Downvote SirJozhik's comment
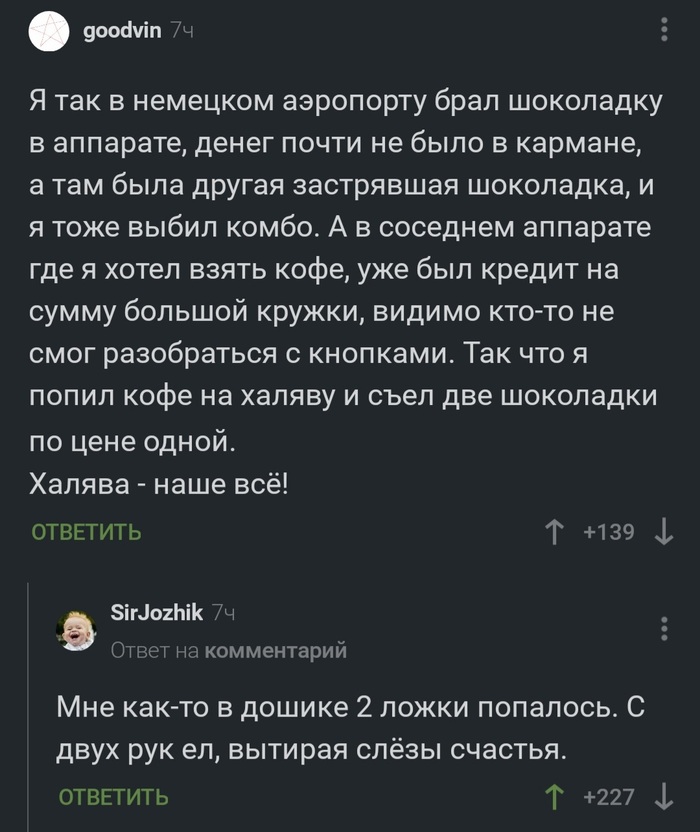 [x=664, y=797]
